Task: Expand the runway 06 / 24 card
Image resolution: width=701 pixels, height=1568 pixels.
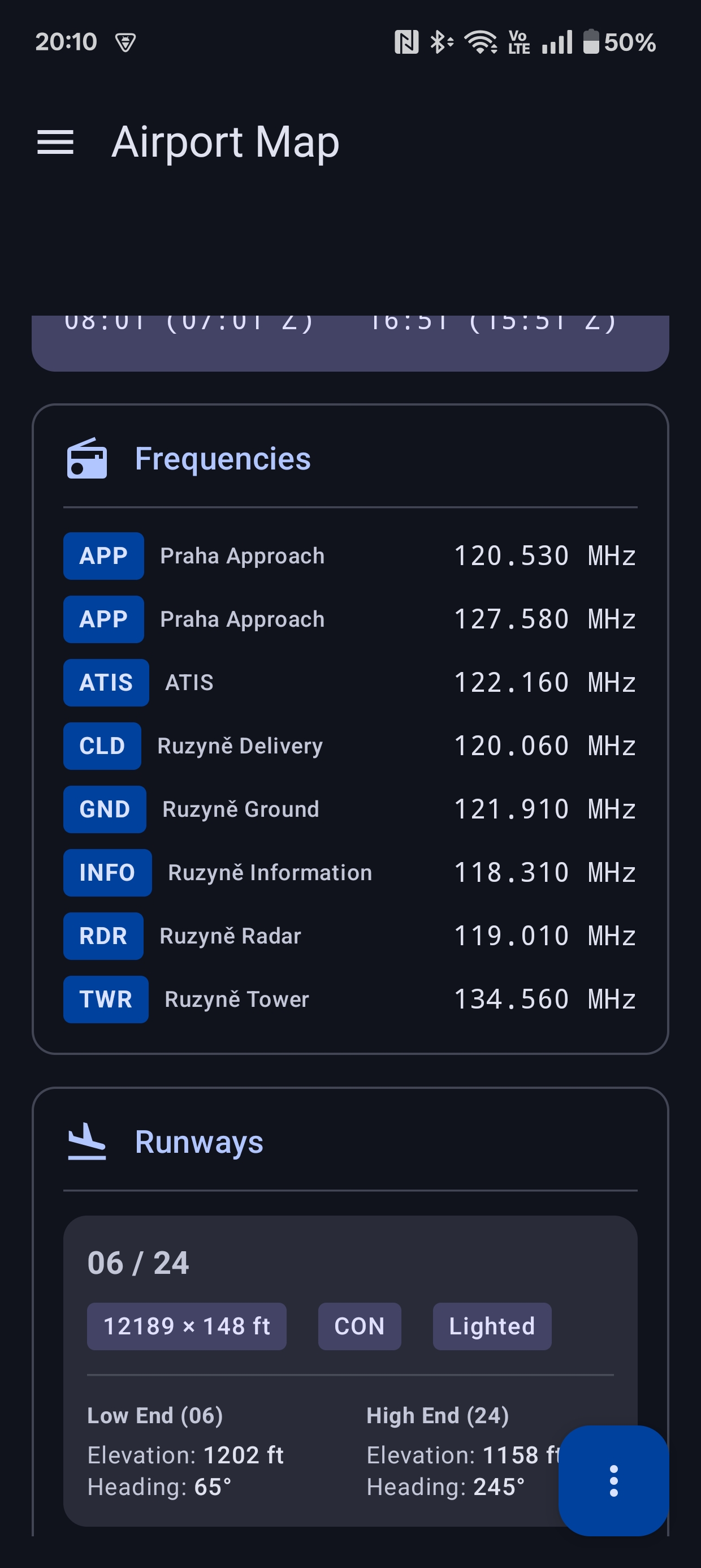Action: click(350, 1263)
